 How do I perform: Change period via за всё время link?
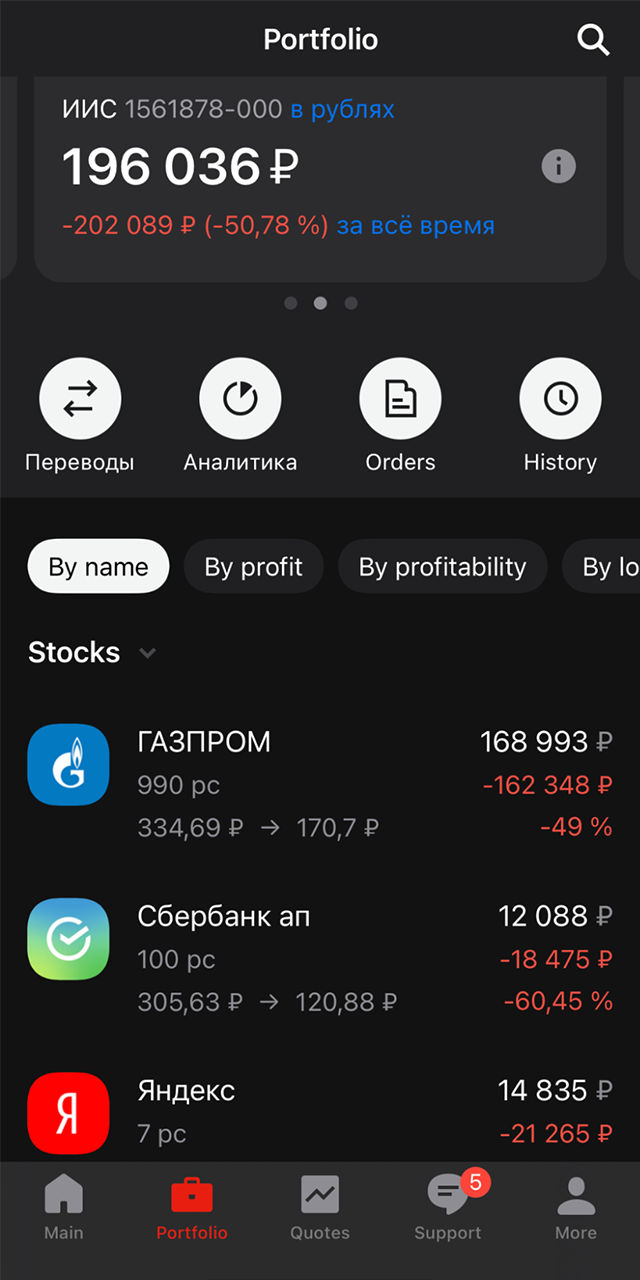coord(416,226)
